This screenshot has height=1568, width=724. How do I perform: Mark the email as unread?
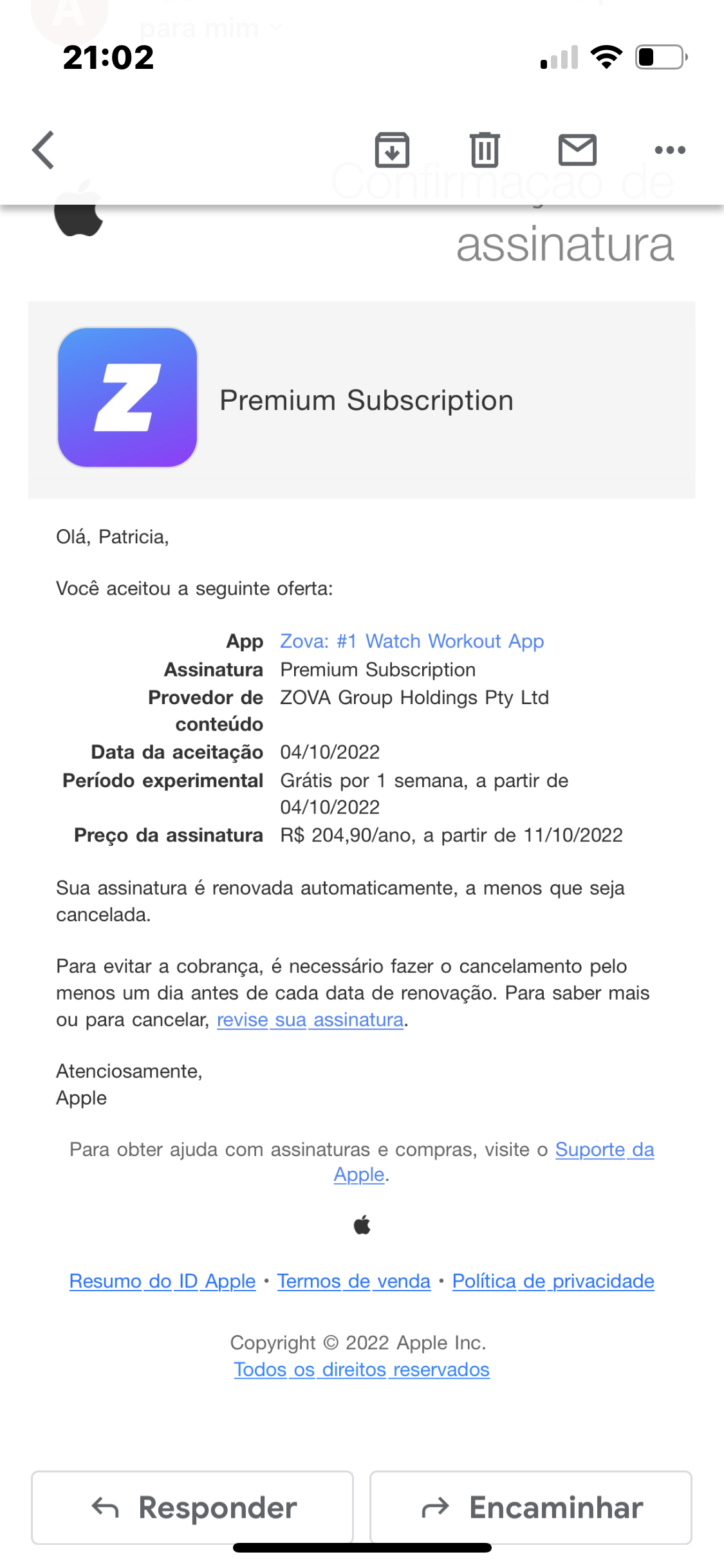tap(577, 150)
